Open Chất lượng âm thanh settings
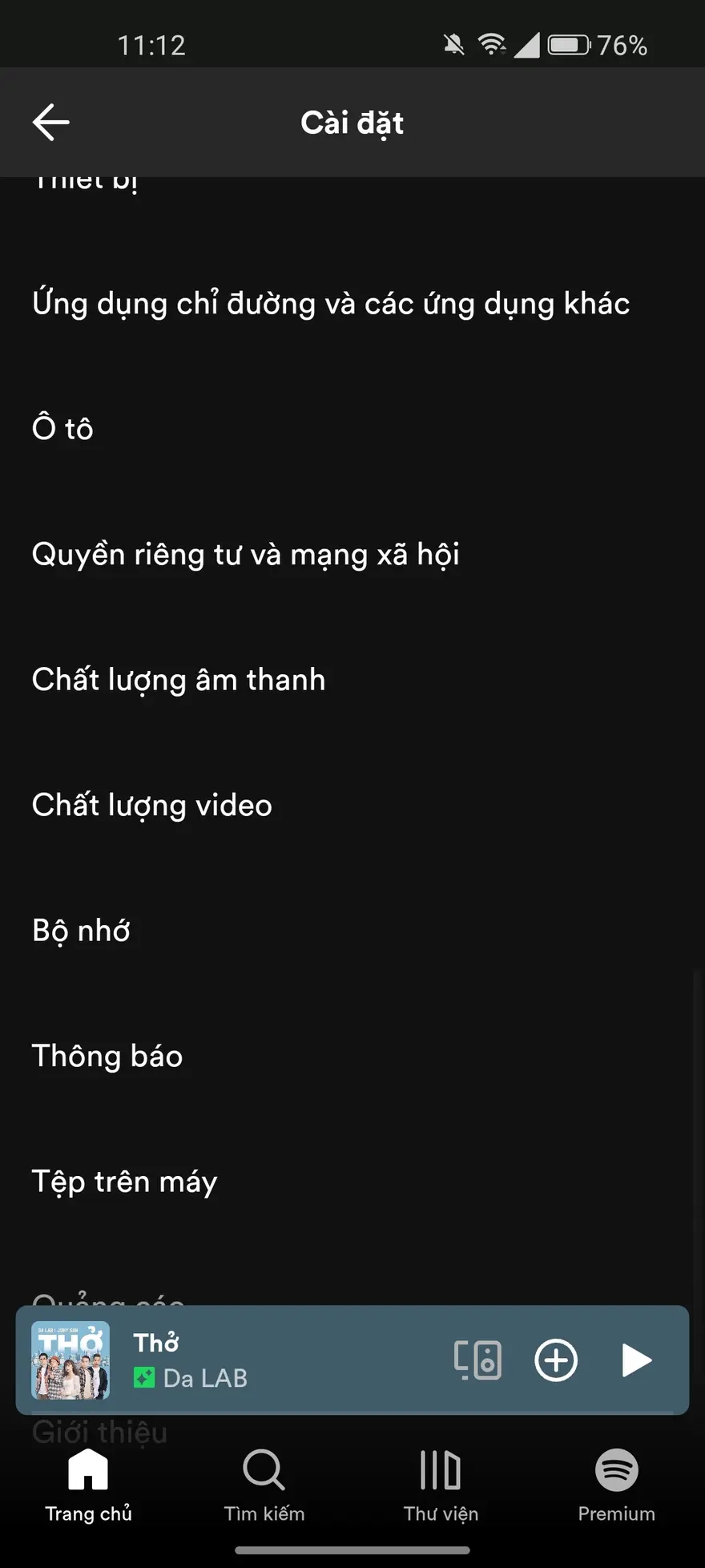The width and height of the screenshot is (705, 1568). [178, 679]
